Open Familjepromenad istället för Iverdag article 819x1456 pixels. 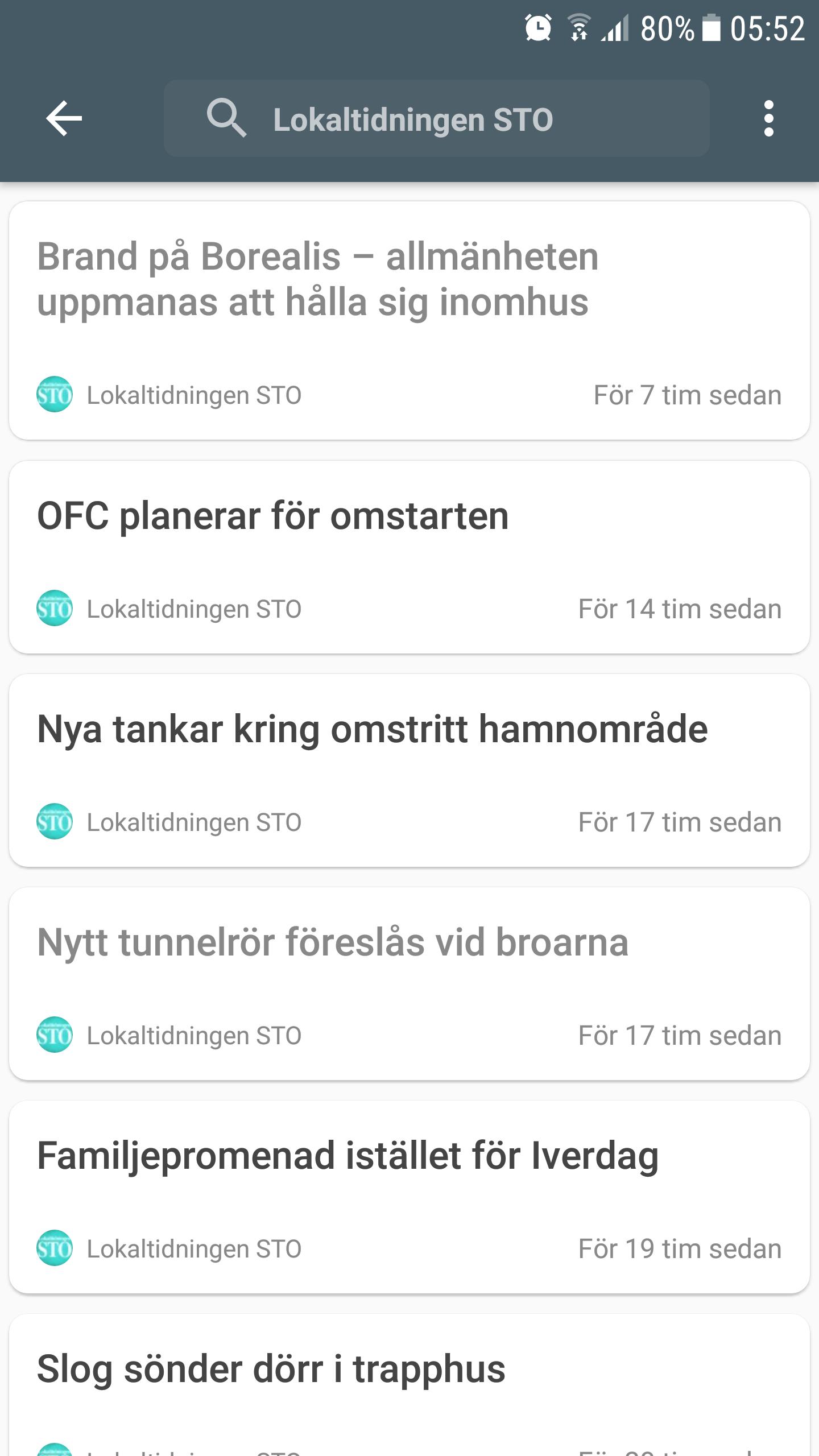tap(409, 1197)
